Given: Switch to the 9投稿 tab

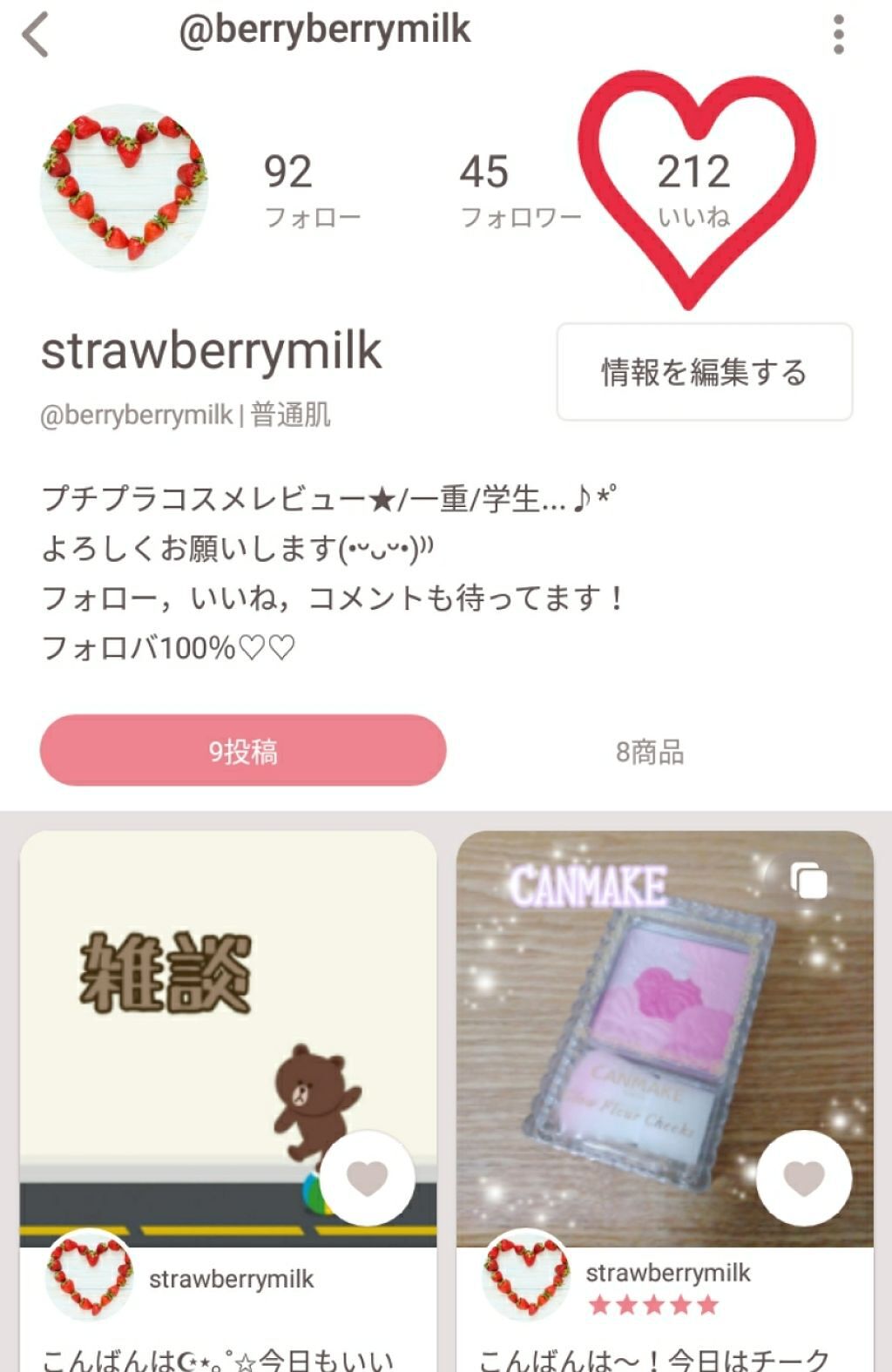Looking at the screenshot, I should 244,751.
